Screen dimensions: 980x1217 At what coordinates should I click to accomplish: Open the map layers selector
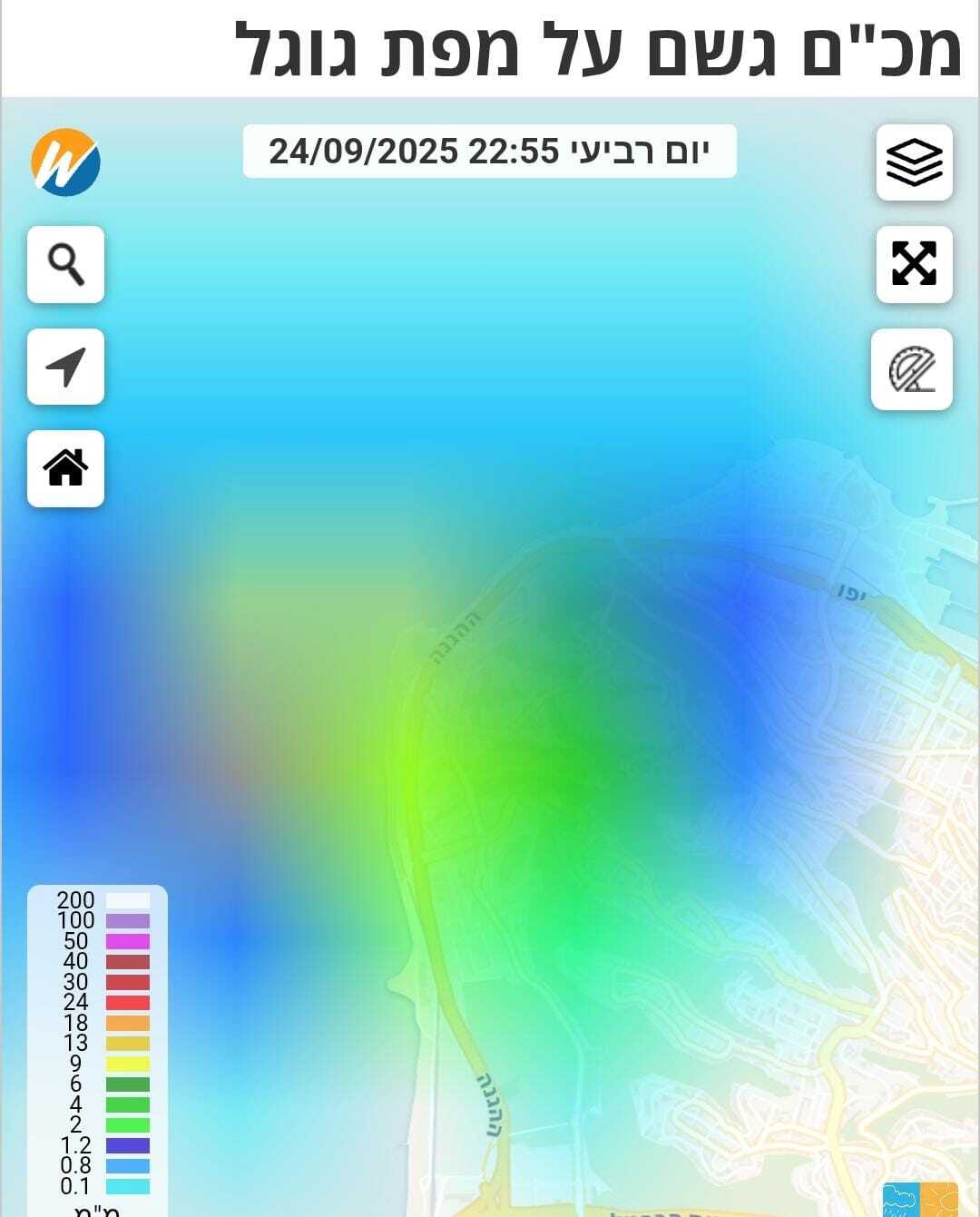[914, 162]
